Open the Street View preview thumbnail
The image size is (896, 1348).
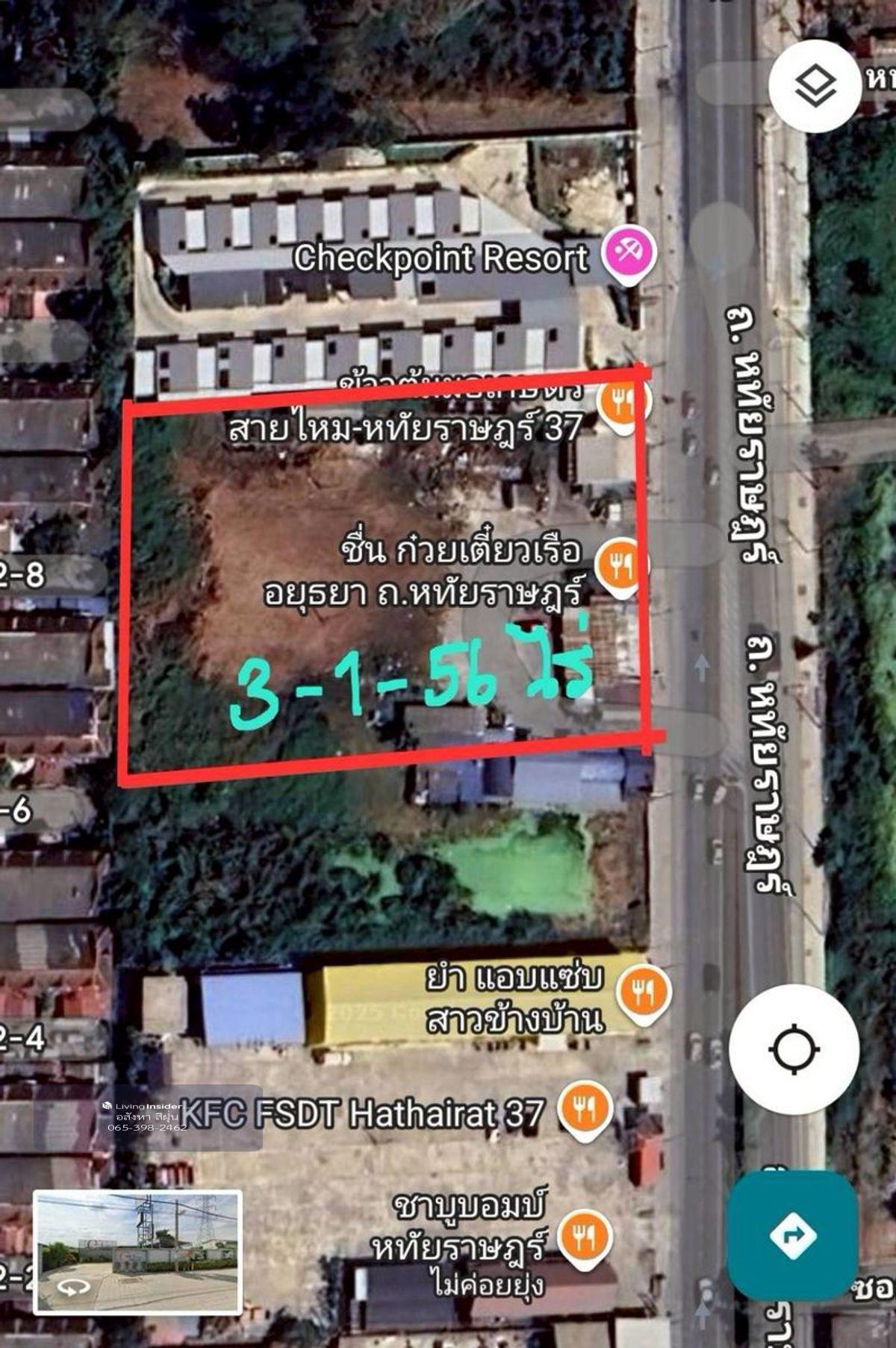[138, 1252]
